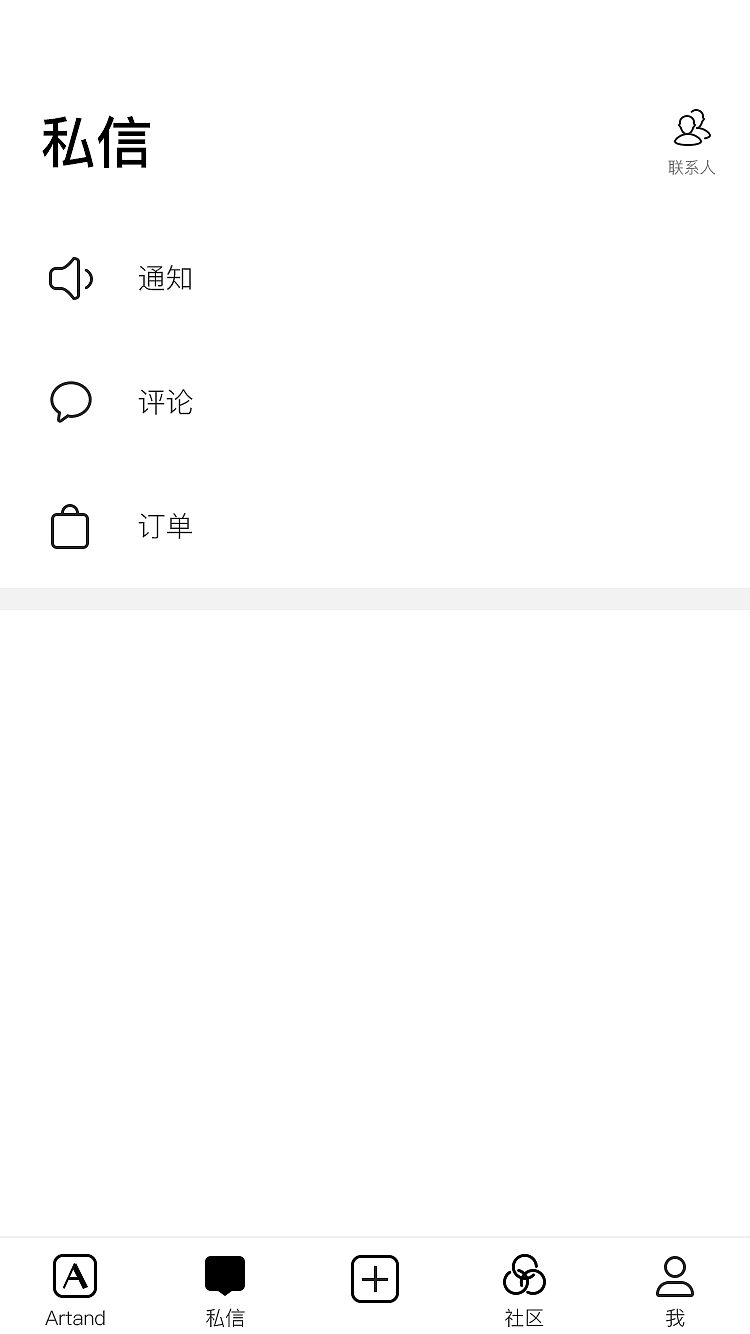
Task: Click the shopping bag icon for 订单
Action: coord(70,527)
